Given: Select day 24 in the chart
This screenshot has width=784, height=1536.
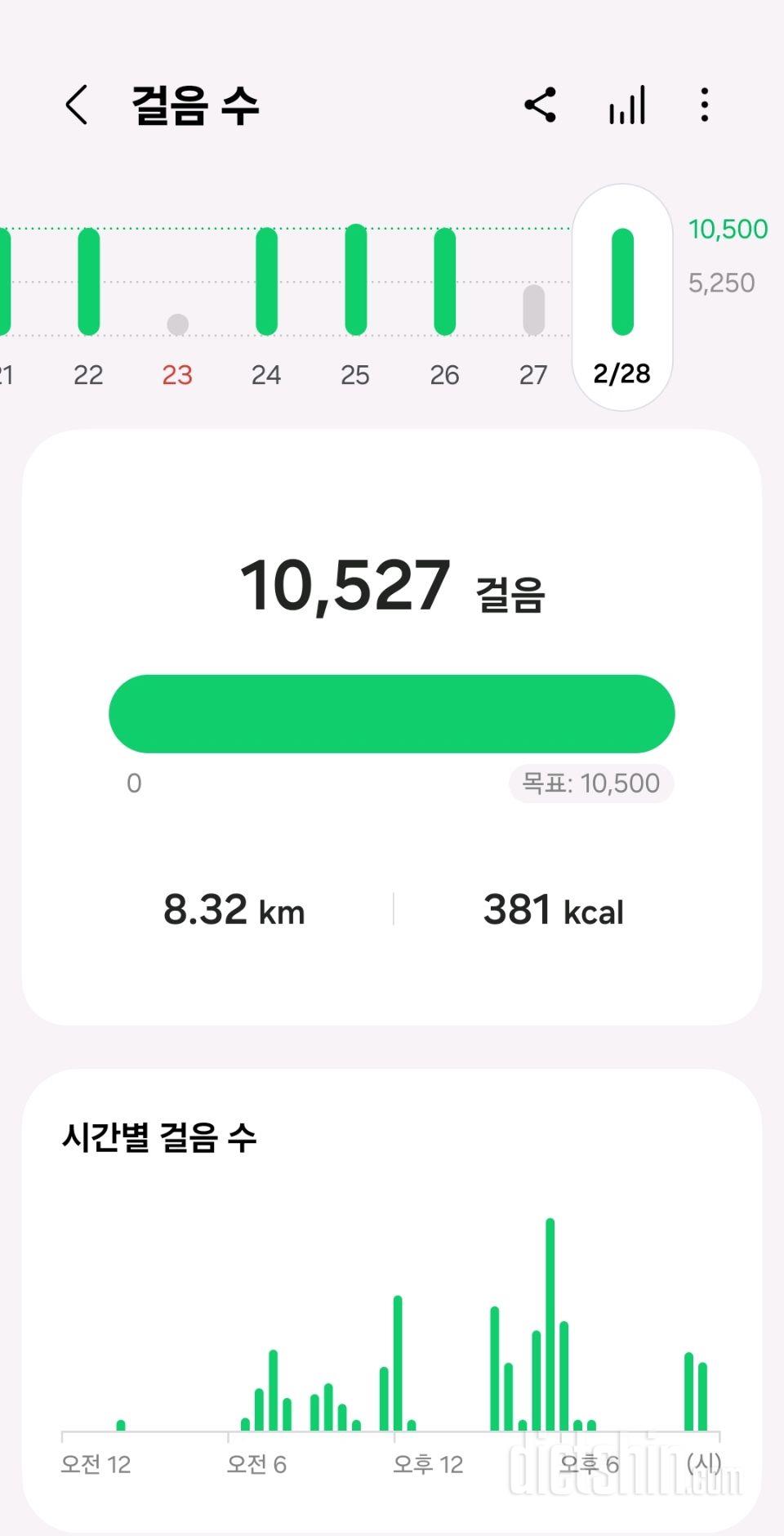Looking at the screenshot, I should (266, 304).
